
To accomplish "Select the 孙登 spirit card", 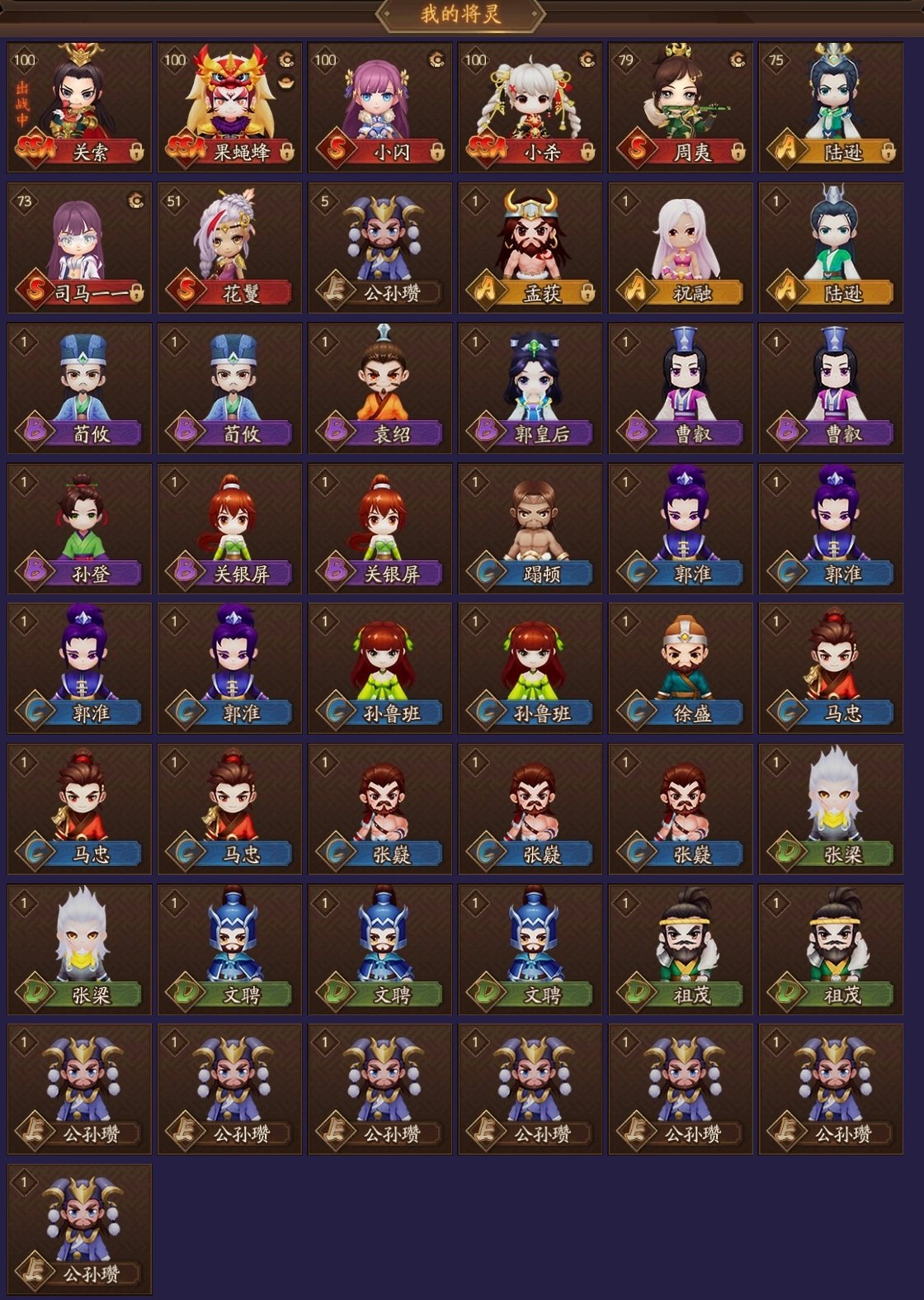I will (79, 528).
